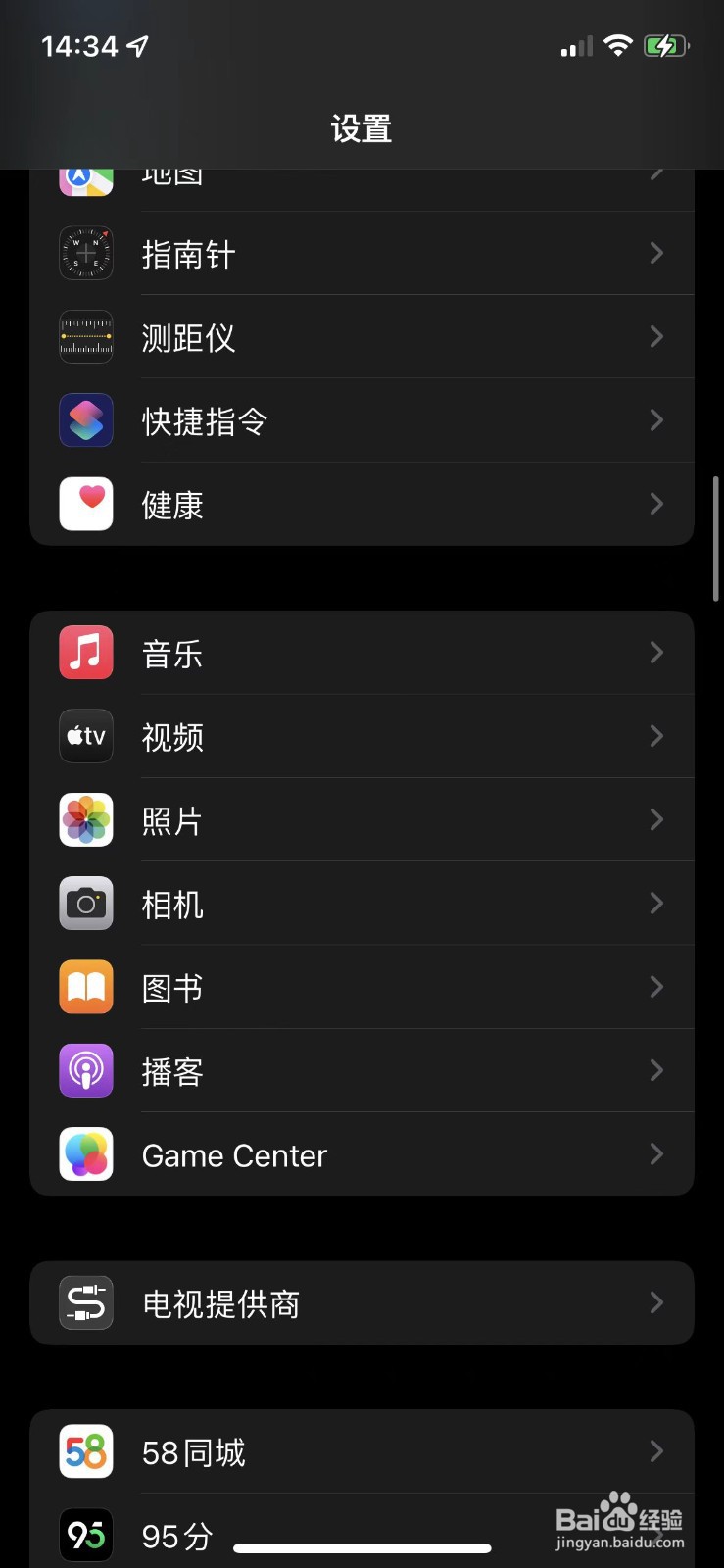
Task: Open the 健康 settings row
Action: click(362, 504)
